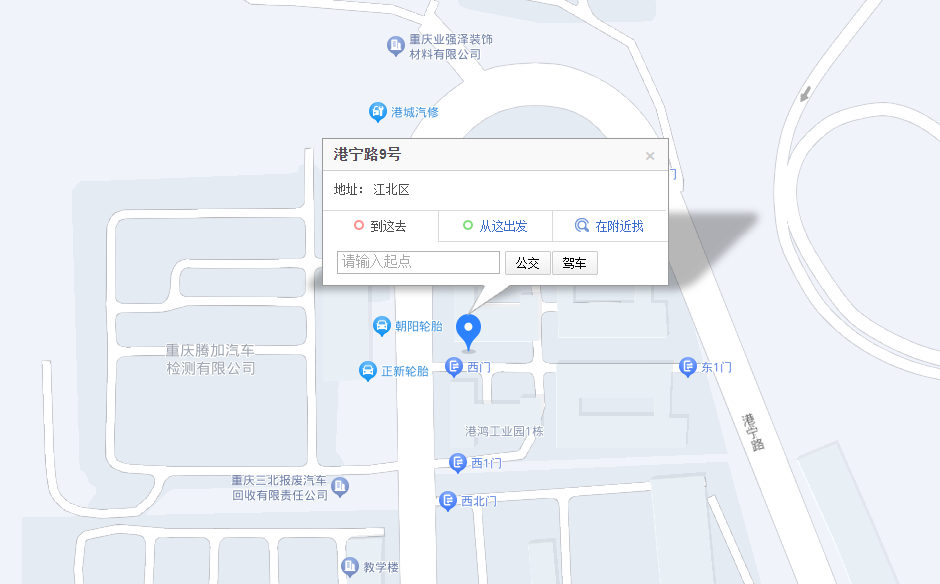Screen dimensions: 940x584
Task: Switch to the 在附近找 tab
Action: coord(610,226)
